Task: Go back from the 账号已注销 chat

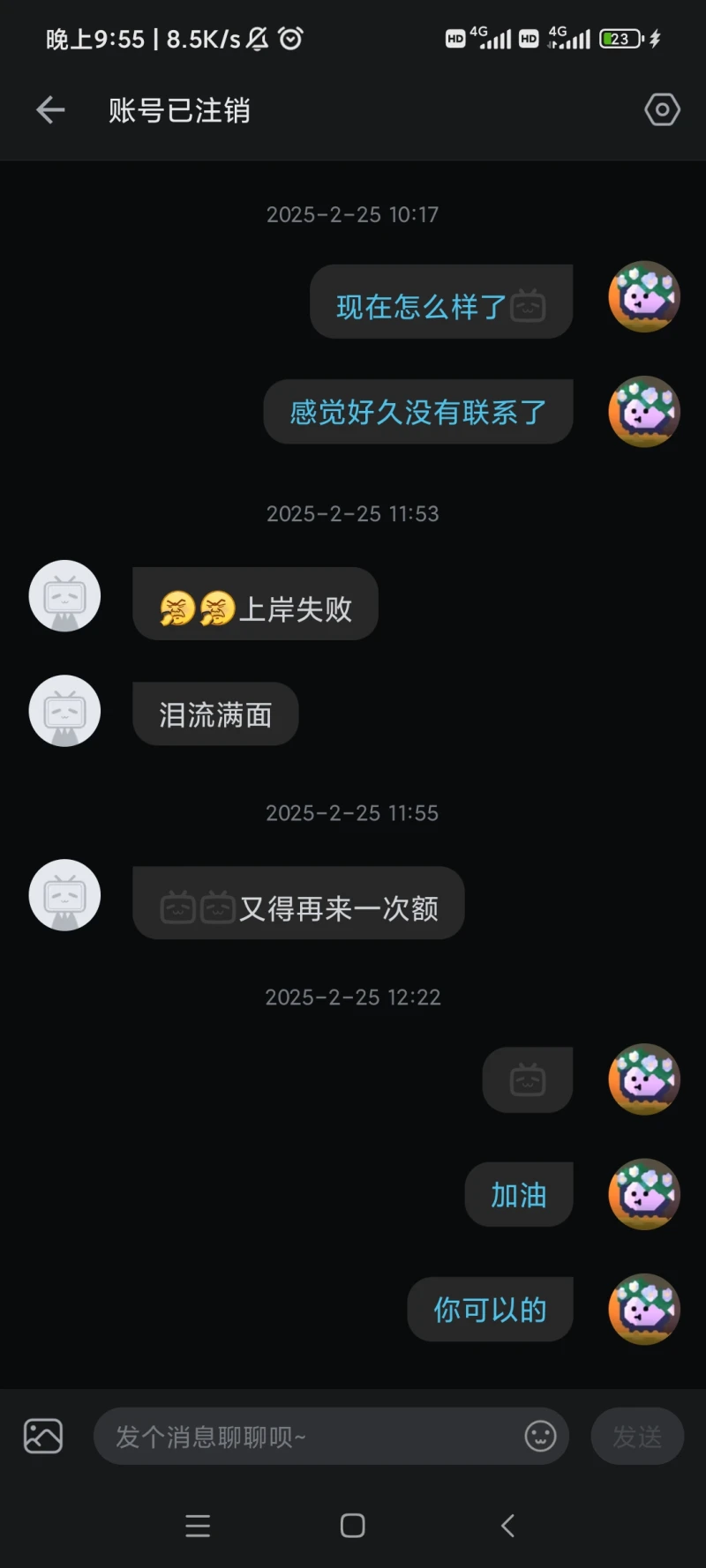Action: [50, 110]
